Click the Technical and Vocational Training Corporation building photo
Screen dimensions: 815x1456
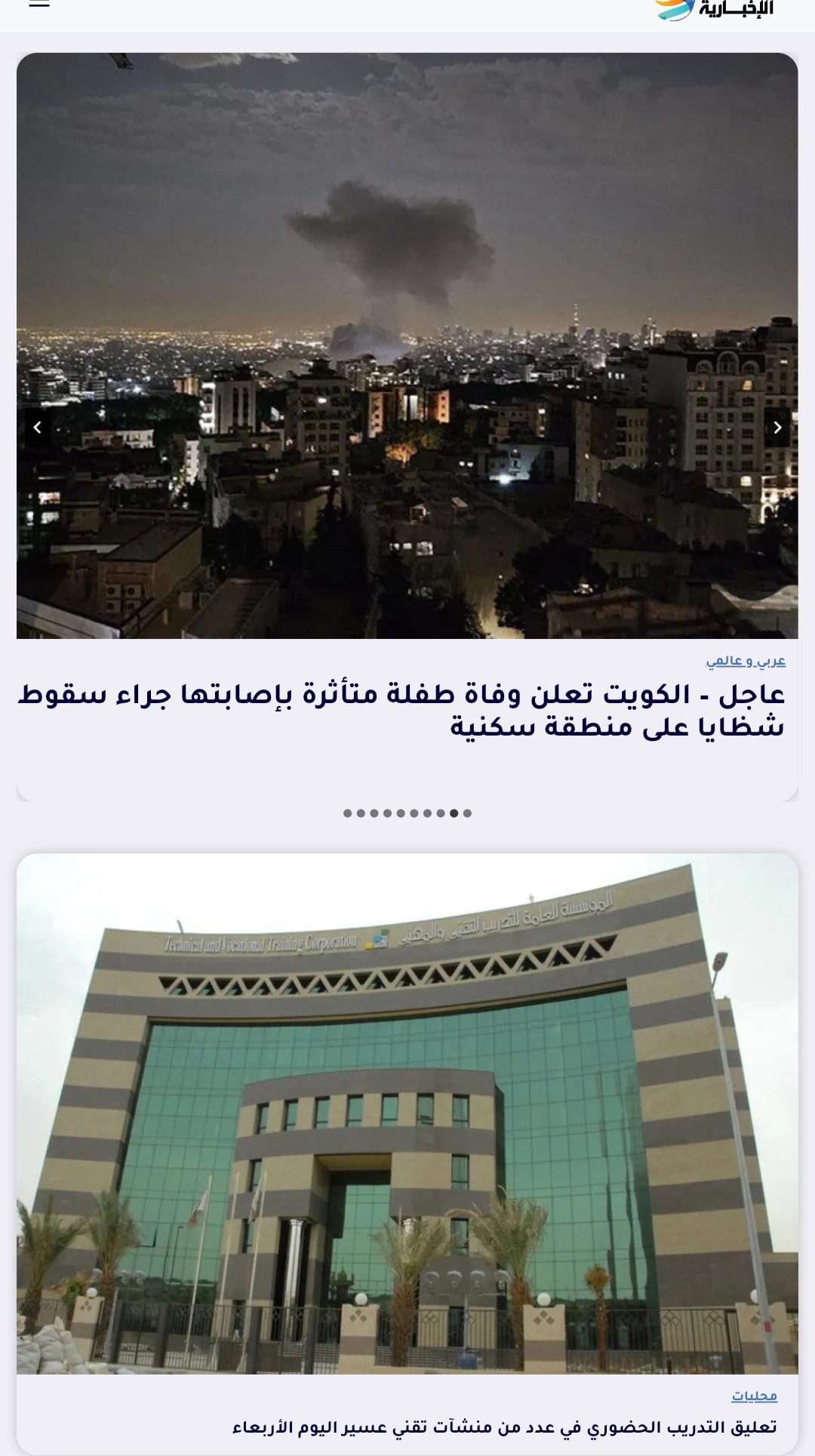click(407, 1117)
